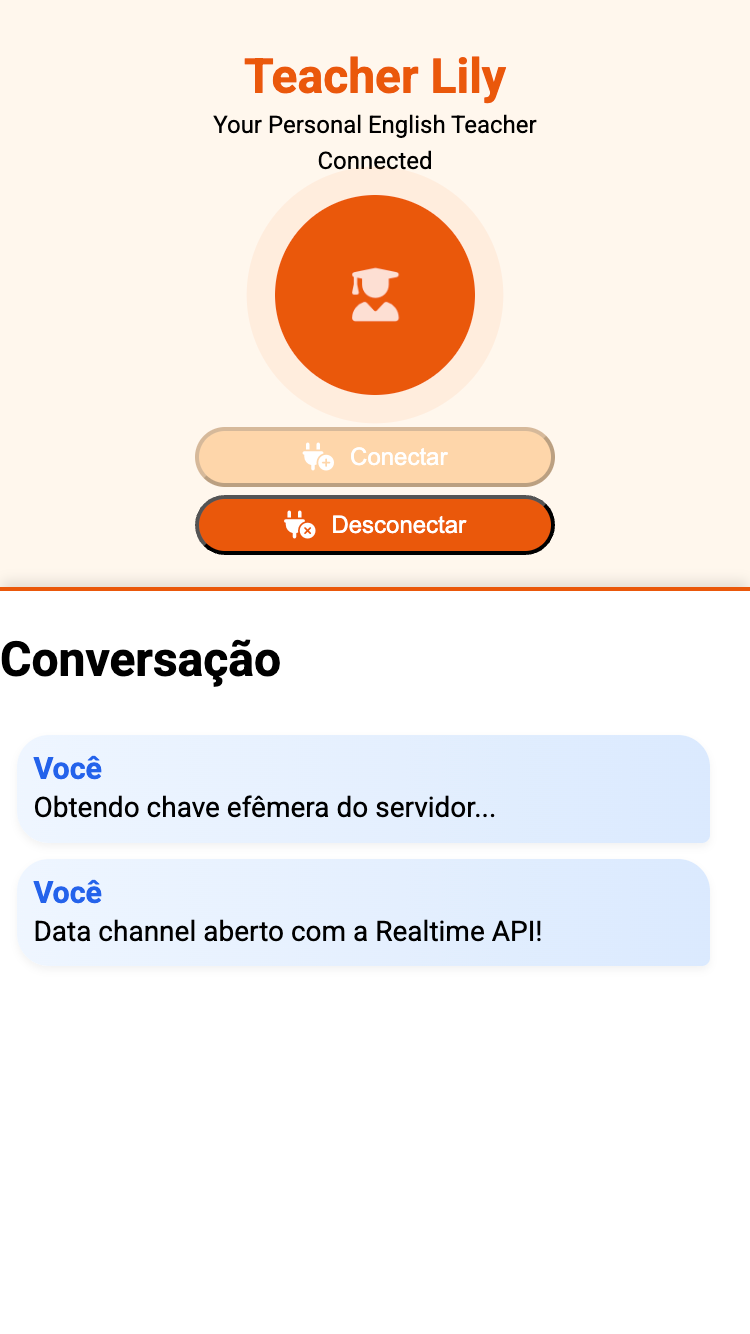Click the orange circular teacher avatar
Viewport: 750px width, 1334px height.
(x=374, y=294)
